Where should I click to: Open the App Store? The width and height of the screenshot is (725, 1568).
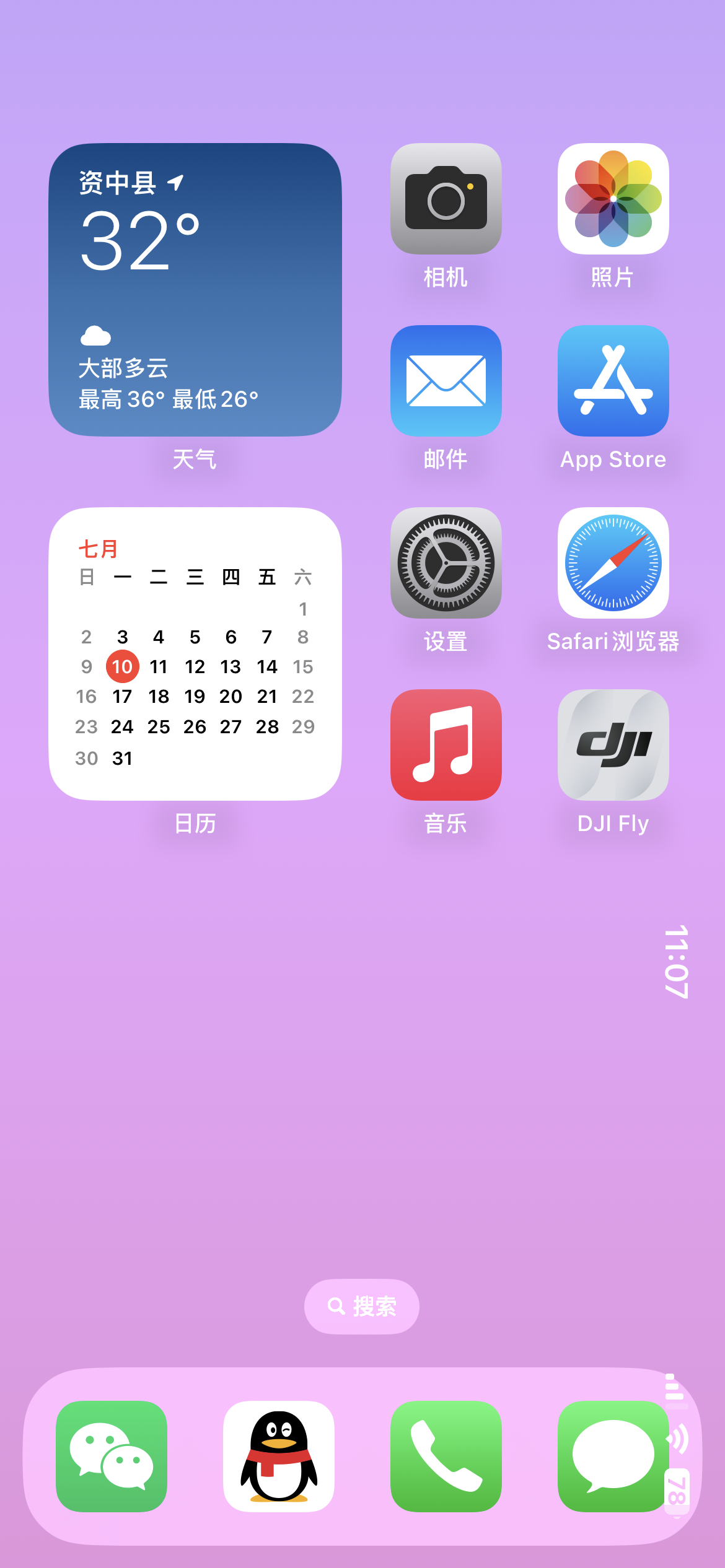pos(613,381)
